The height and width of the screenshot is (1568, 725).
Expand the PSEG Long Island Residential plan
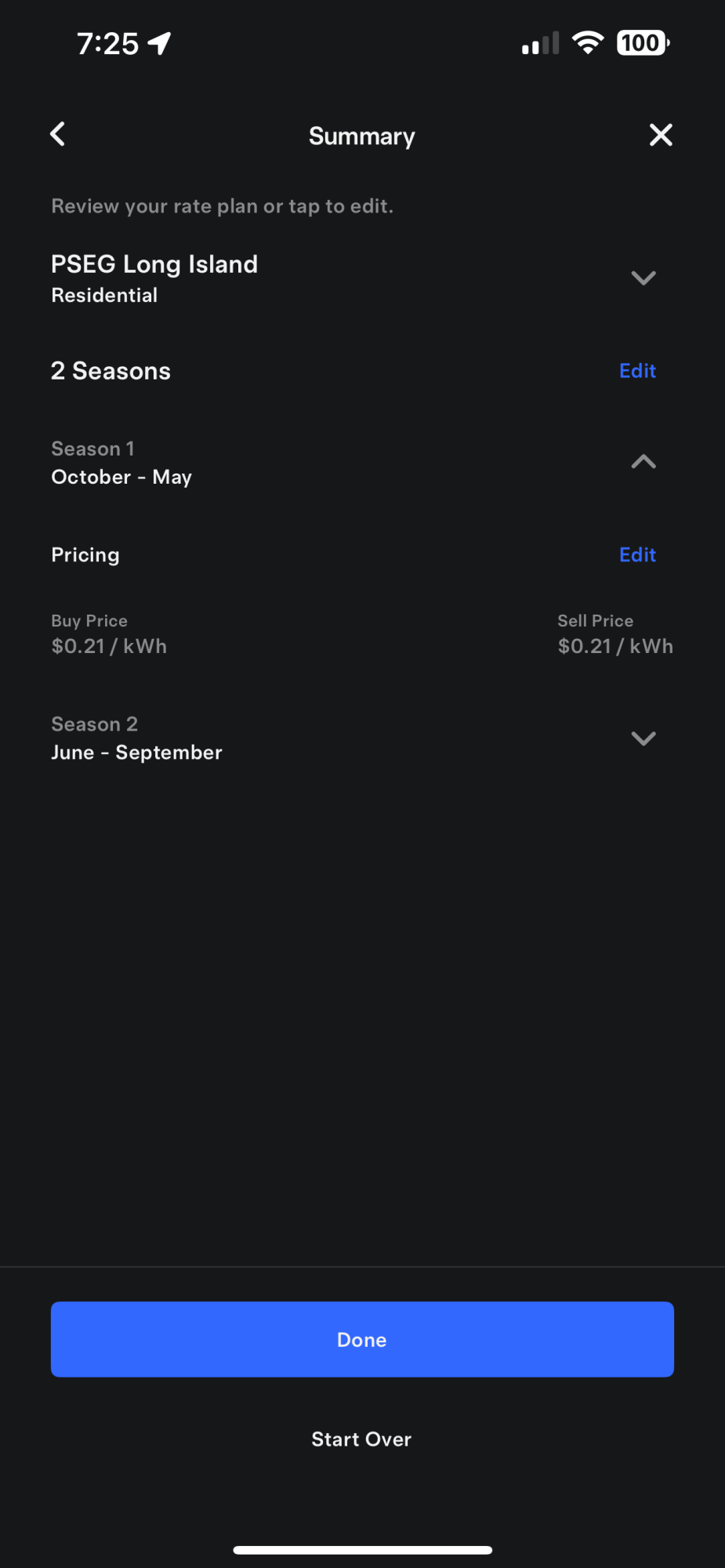pos(643,278)
